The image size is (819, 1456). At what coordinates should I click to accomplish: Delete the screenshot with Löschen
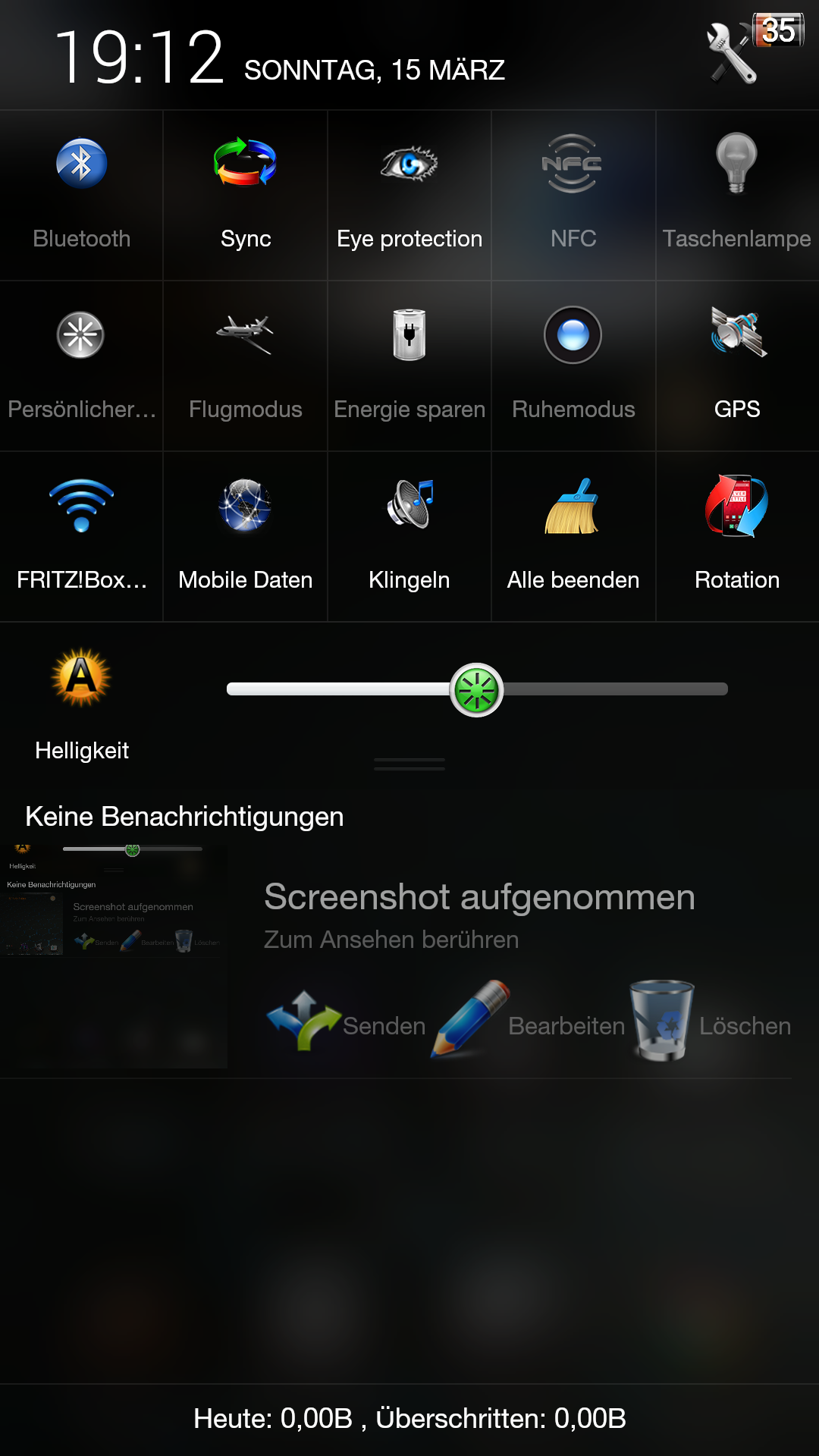[711, 1022]
